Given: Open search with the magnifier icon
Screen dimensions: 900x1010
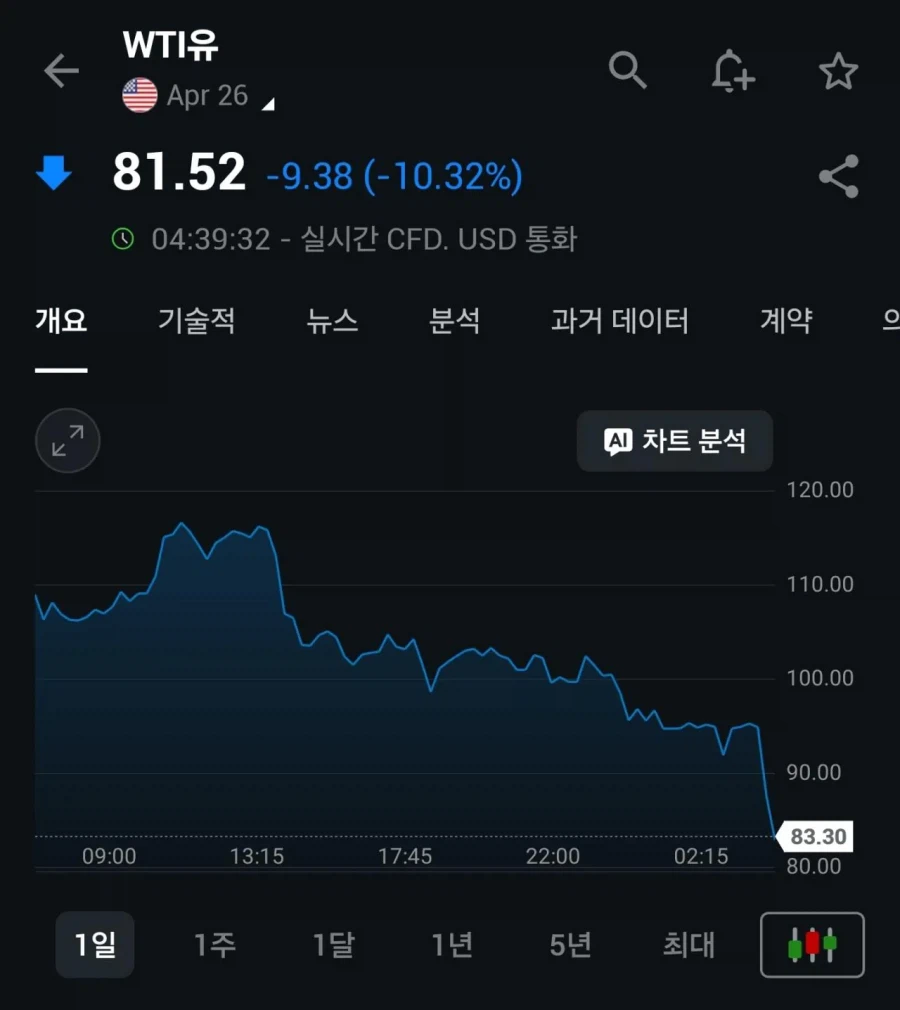Looking at the screenshot, I should (x=628, y=70).
